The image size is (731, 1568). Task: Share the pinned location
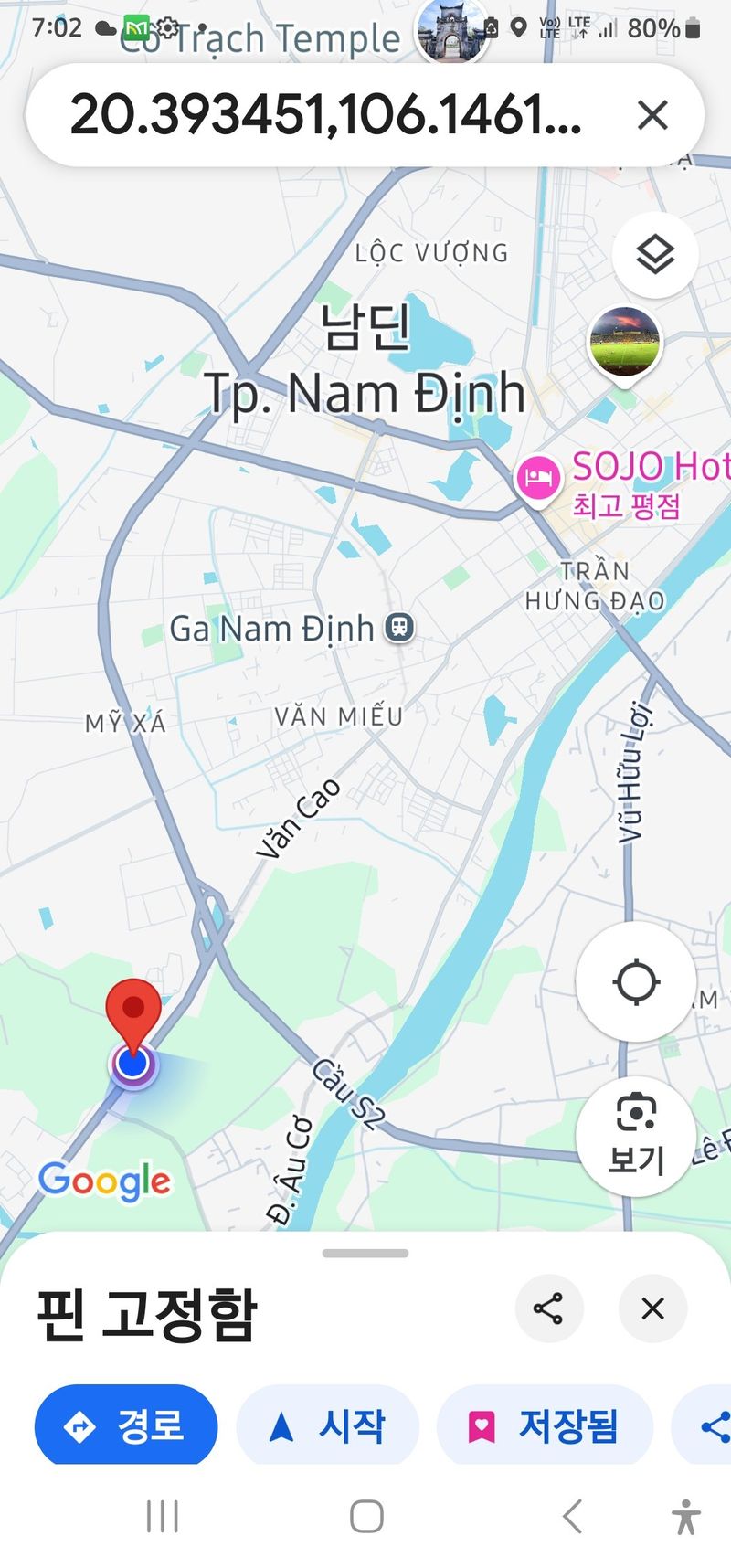[x=548, y=1308]
